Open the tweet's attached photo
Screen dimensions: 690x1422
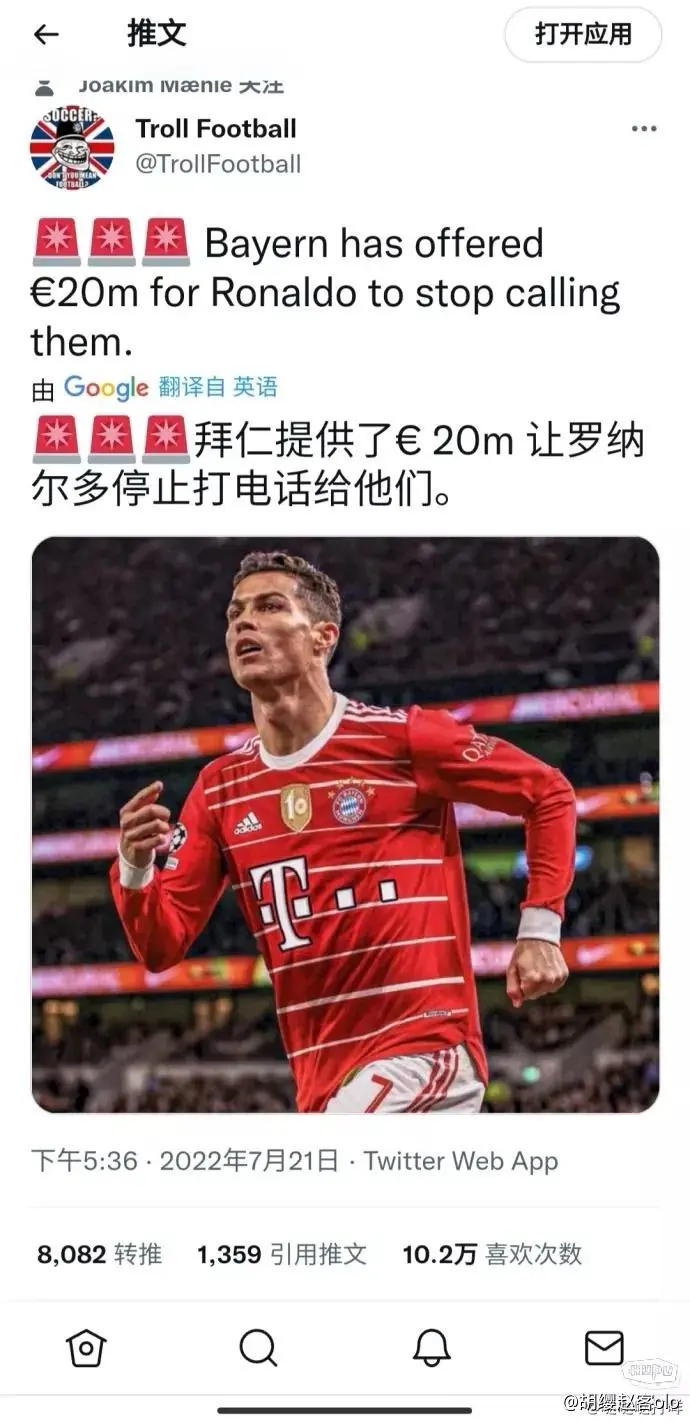(345, 825)
